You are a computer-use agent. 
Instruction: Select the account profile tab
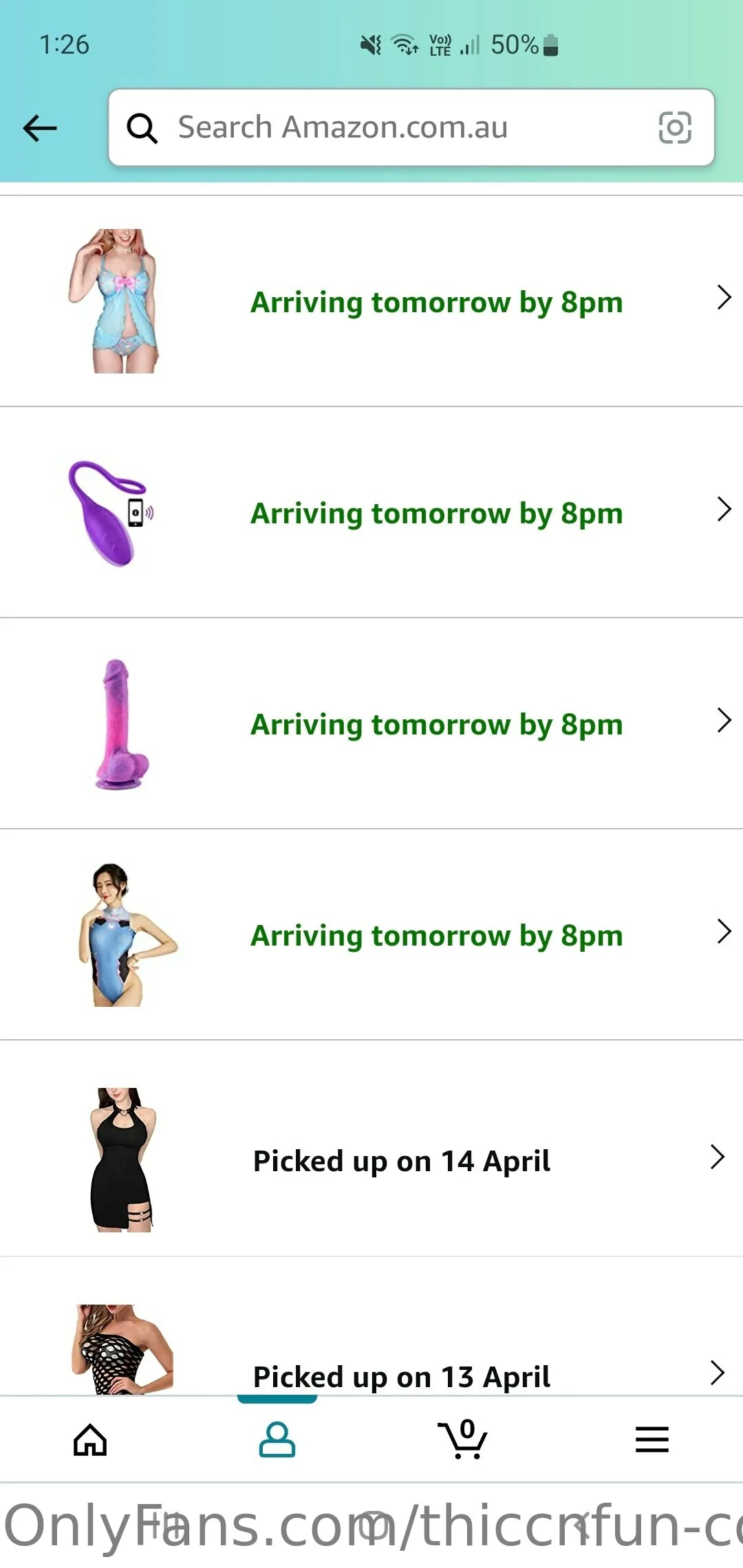[277, 1440]
